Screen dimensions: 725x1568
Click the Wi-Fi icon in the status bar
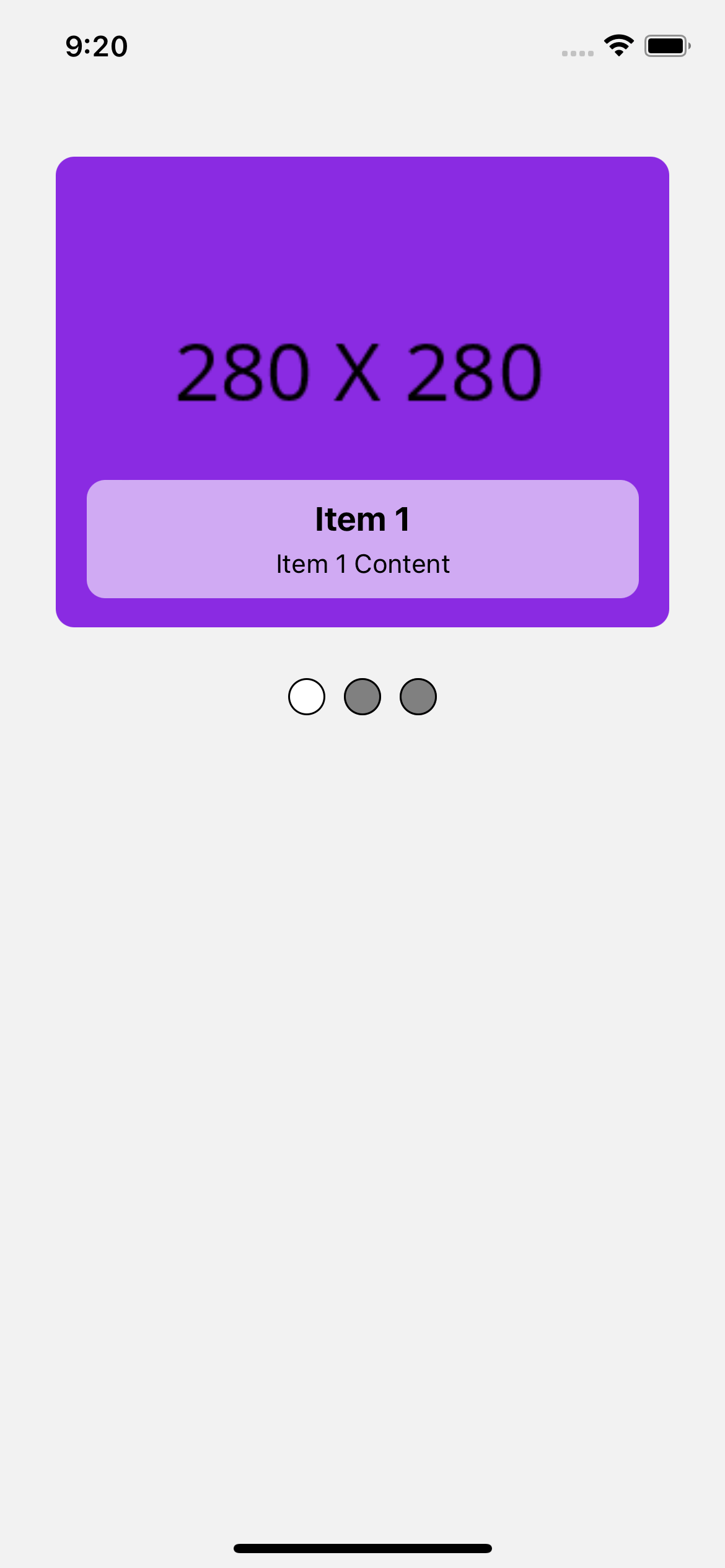click(x=618, y=44)
